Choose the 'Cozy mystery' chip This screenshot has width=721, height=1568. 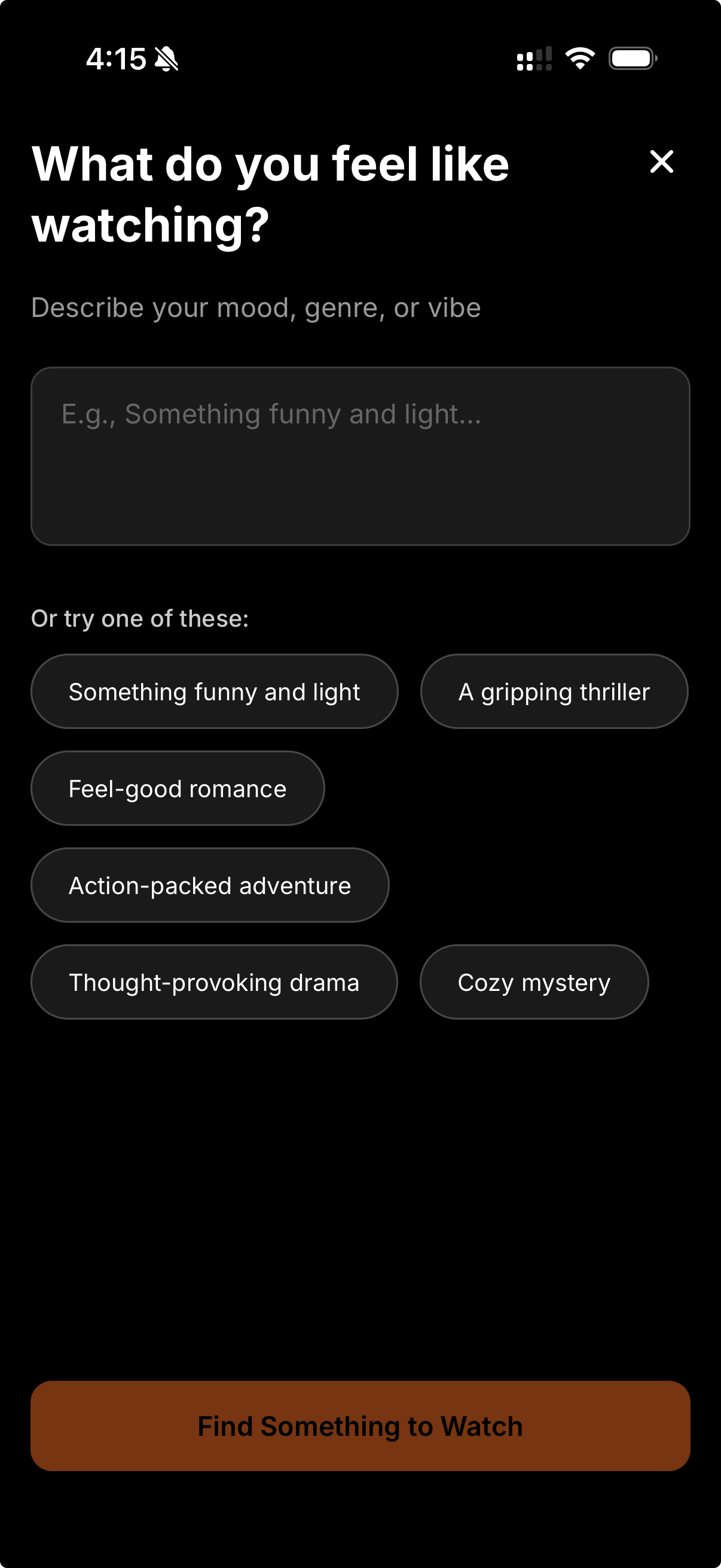534,981
